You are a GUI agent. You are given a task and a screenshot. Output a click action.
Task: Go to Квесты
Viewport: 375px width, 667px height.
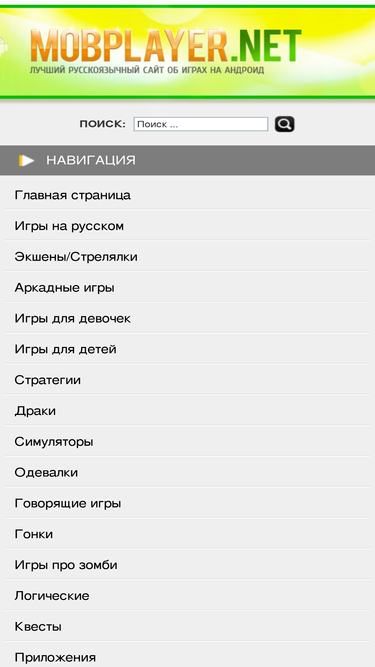tap(188, 627)
